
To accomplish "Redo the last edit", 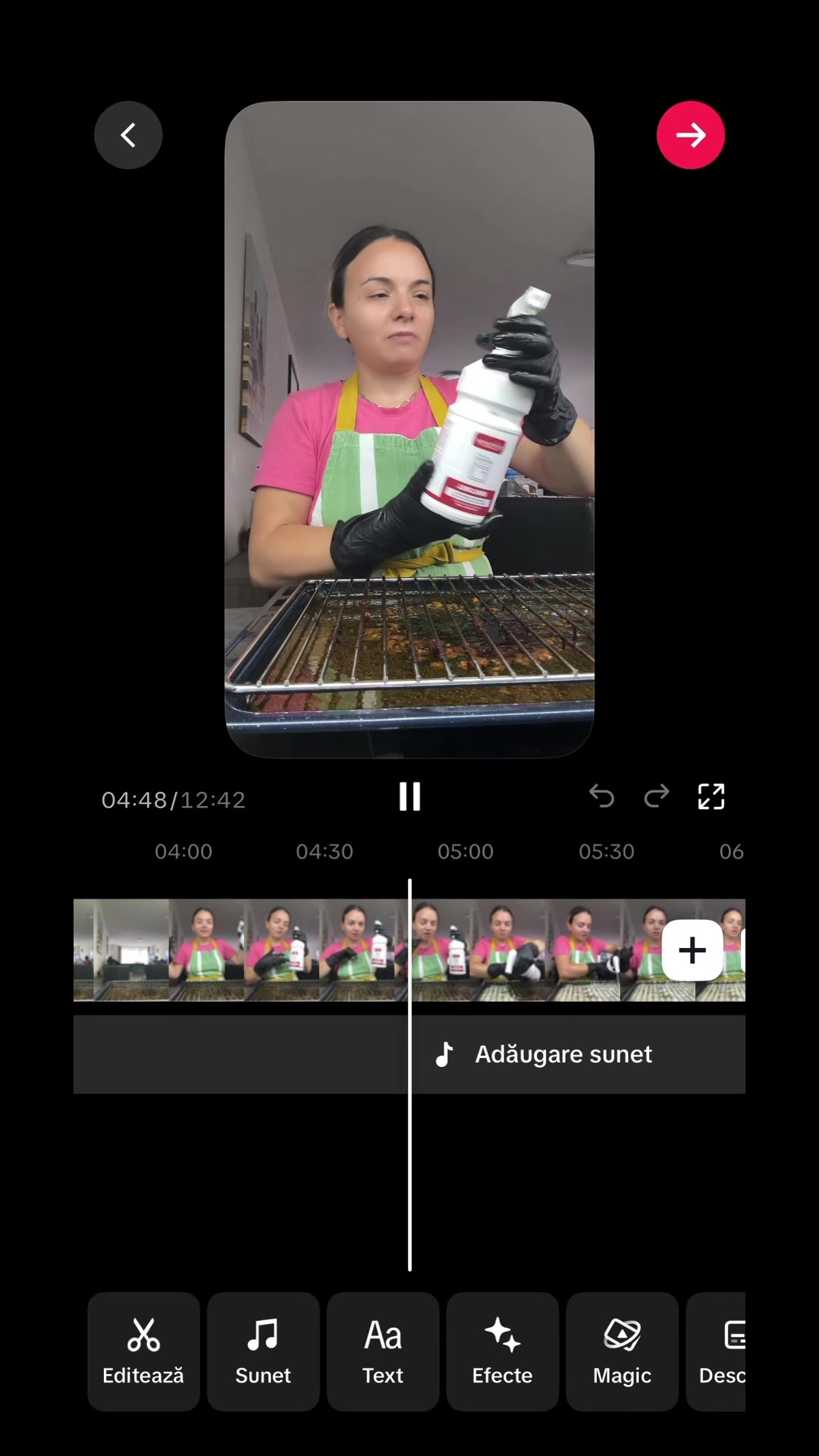I will 657,796.
